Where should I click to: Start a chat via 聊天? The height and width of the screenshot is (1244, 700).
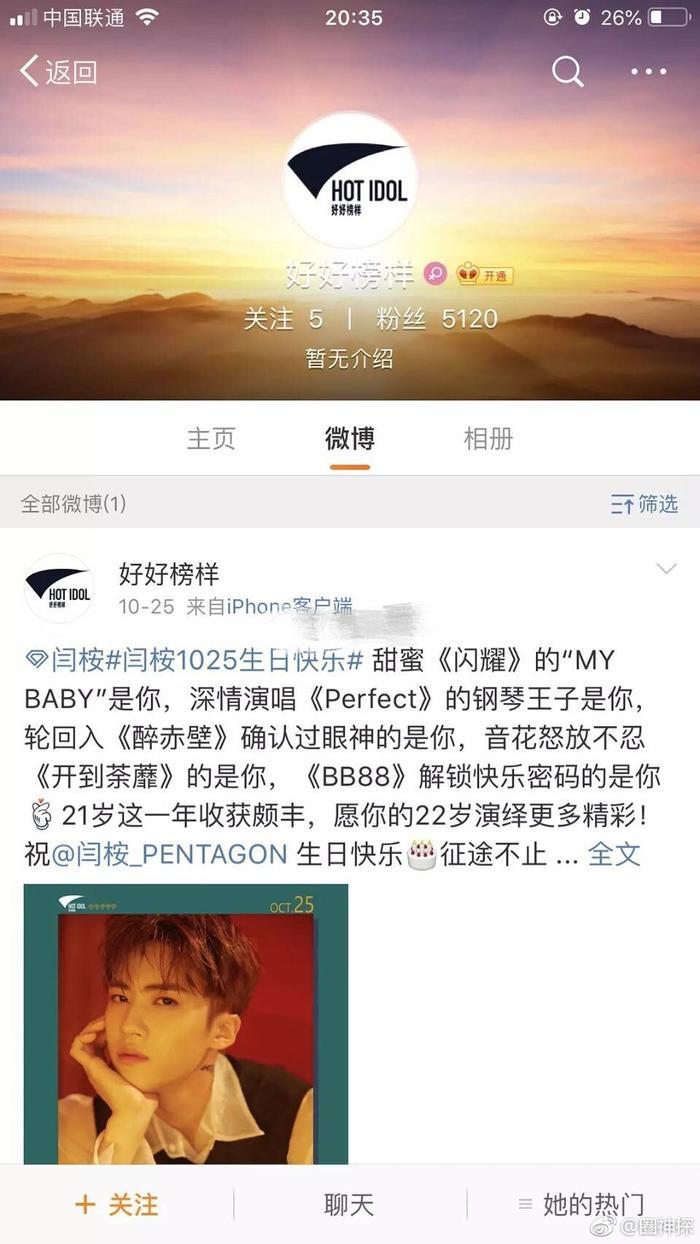(349, 1205)
